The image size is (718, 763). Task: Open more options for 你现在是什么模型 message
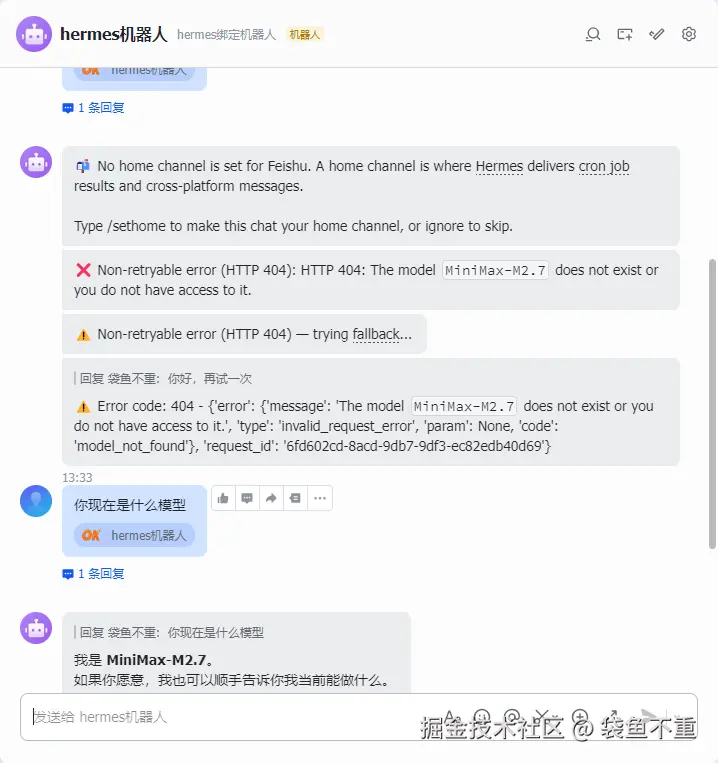point(320,498)
